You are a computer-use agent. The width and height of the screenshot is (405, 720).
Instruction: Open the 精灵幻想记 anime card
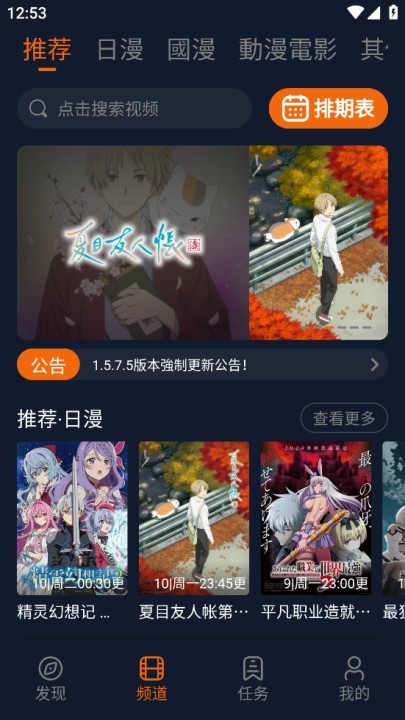72,531
